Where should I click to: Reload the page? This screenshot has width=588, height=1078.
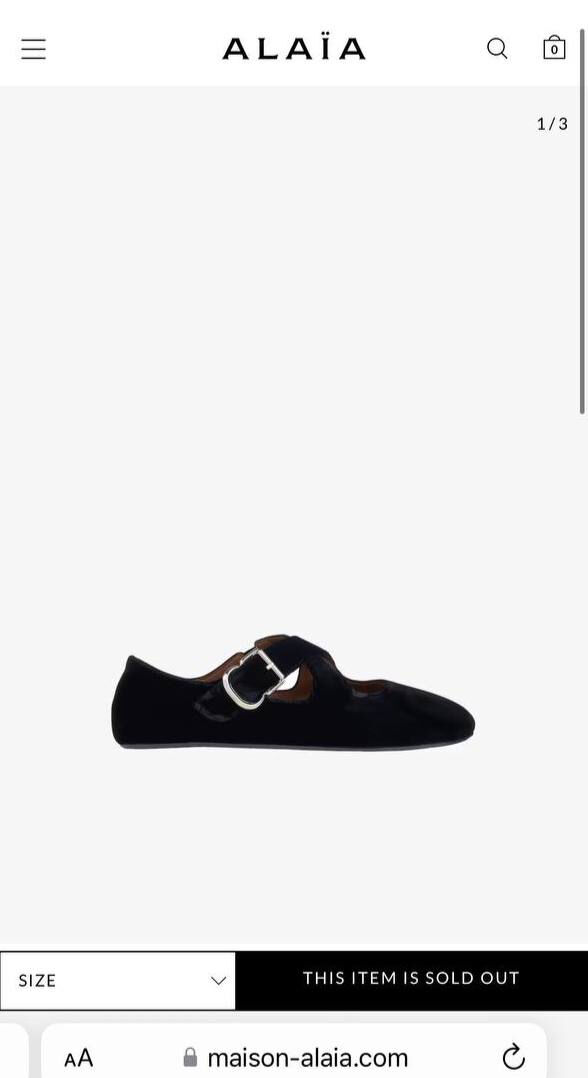click(x=514, y=1057)
